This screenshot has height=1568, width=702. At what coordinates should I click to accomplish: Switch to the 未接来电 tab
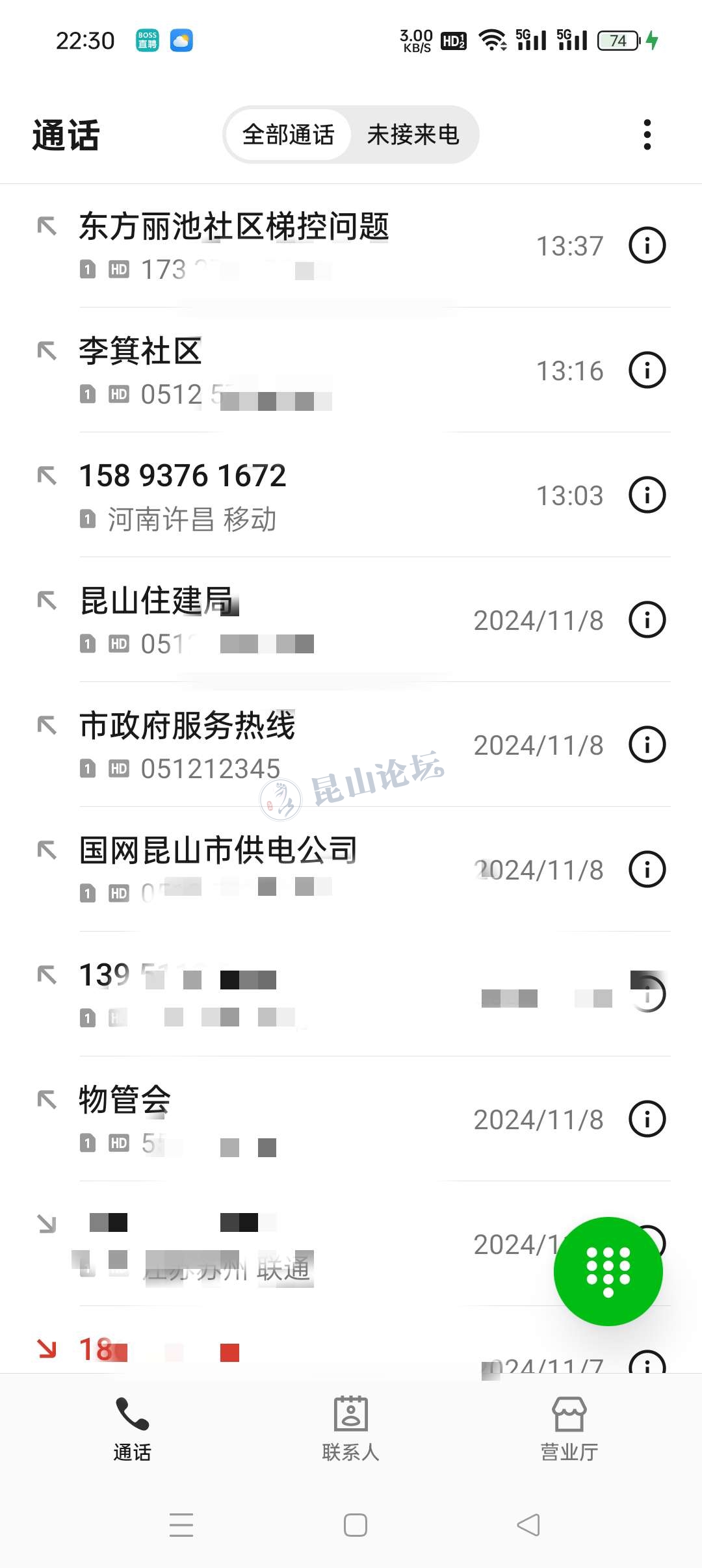[413, 135]
